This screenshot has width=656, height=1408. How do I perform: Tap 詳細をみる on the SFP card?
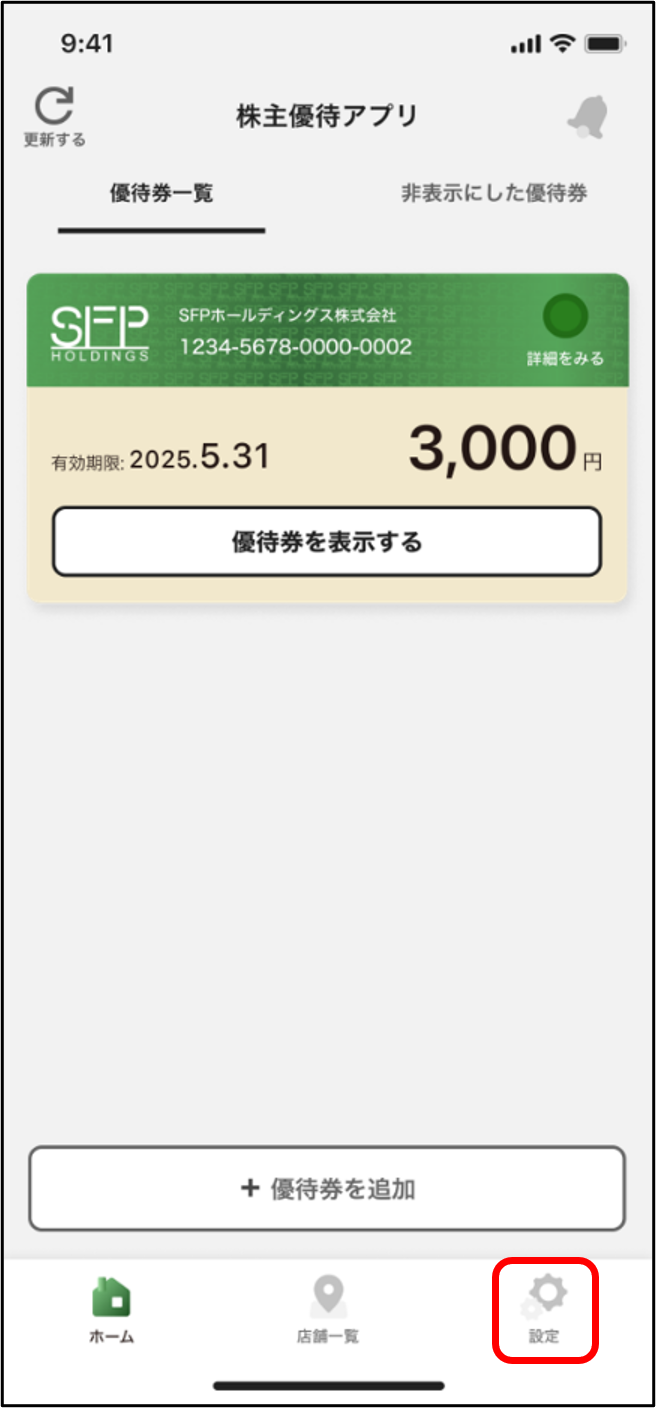click(x=566, y=331)
